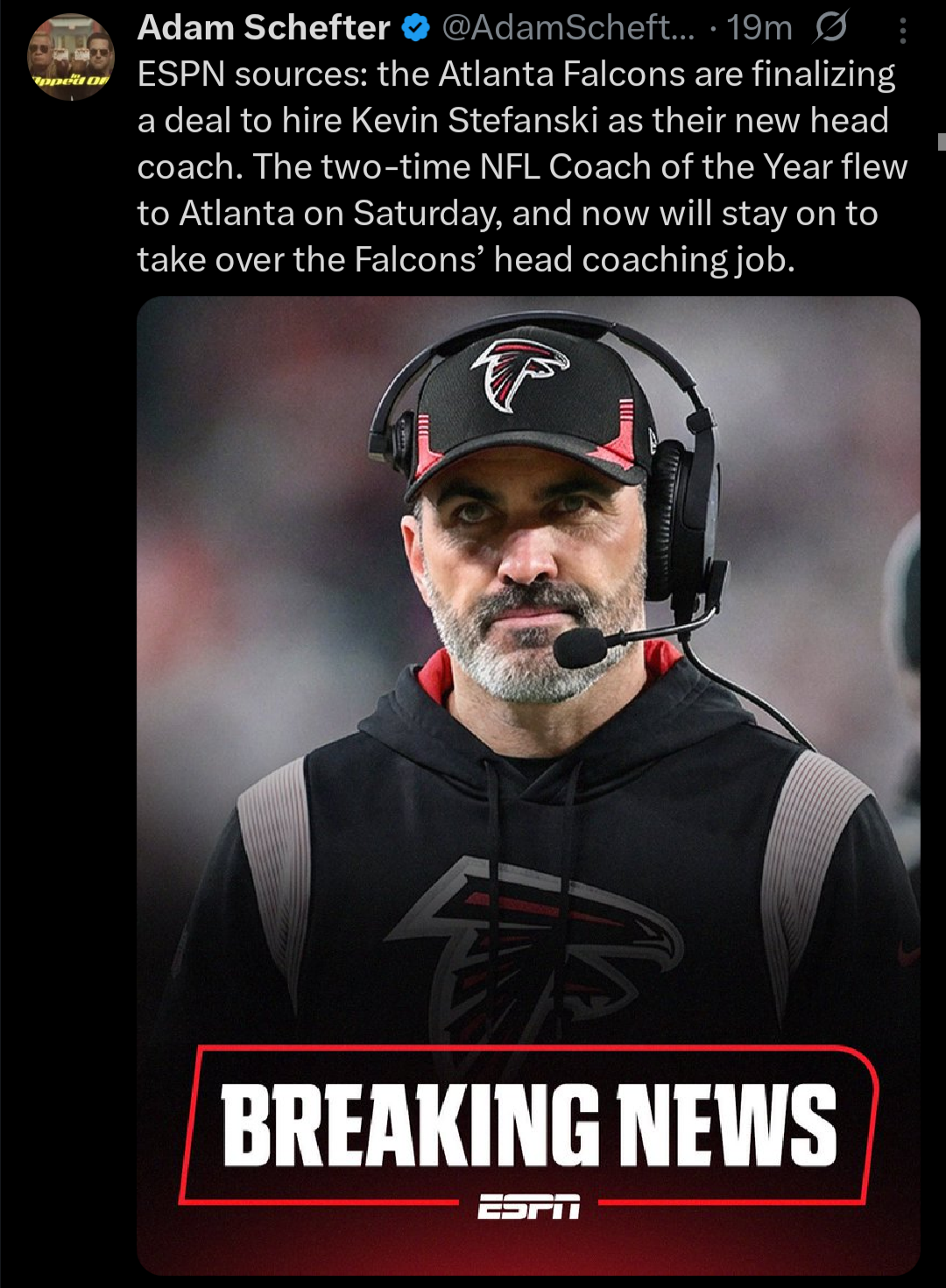Open Adam Schefter's profile from name

[x=263, y=29]
